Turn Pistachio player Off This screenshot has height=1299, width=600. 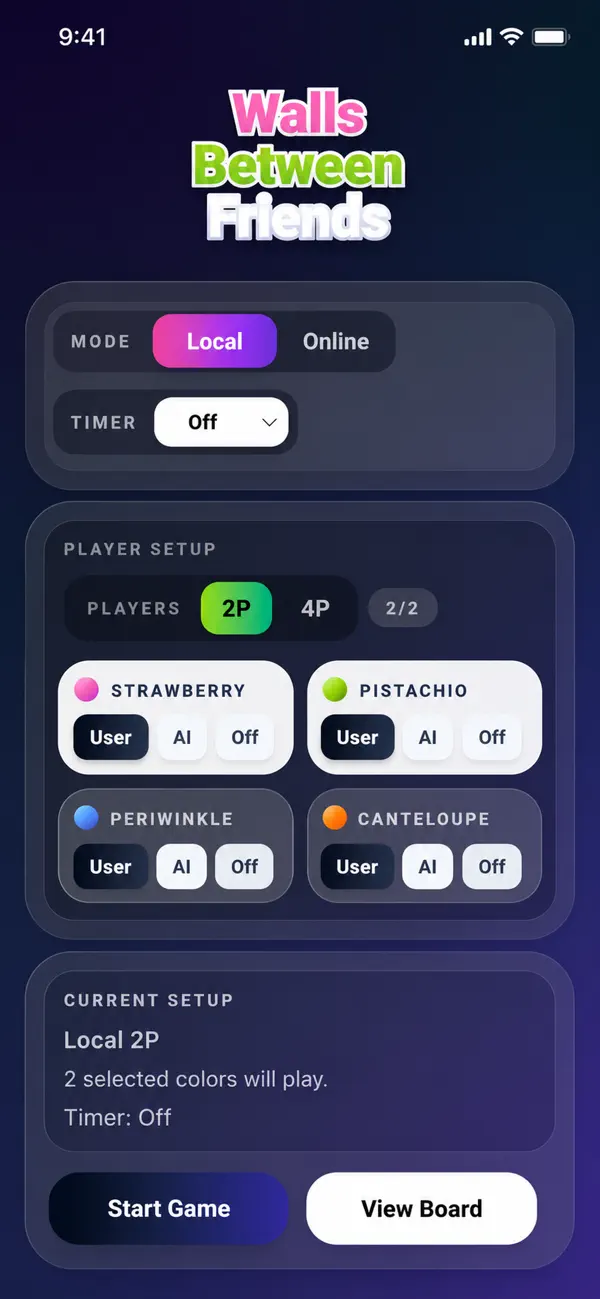click(492, 737)
